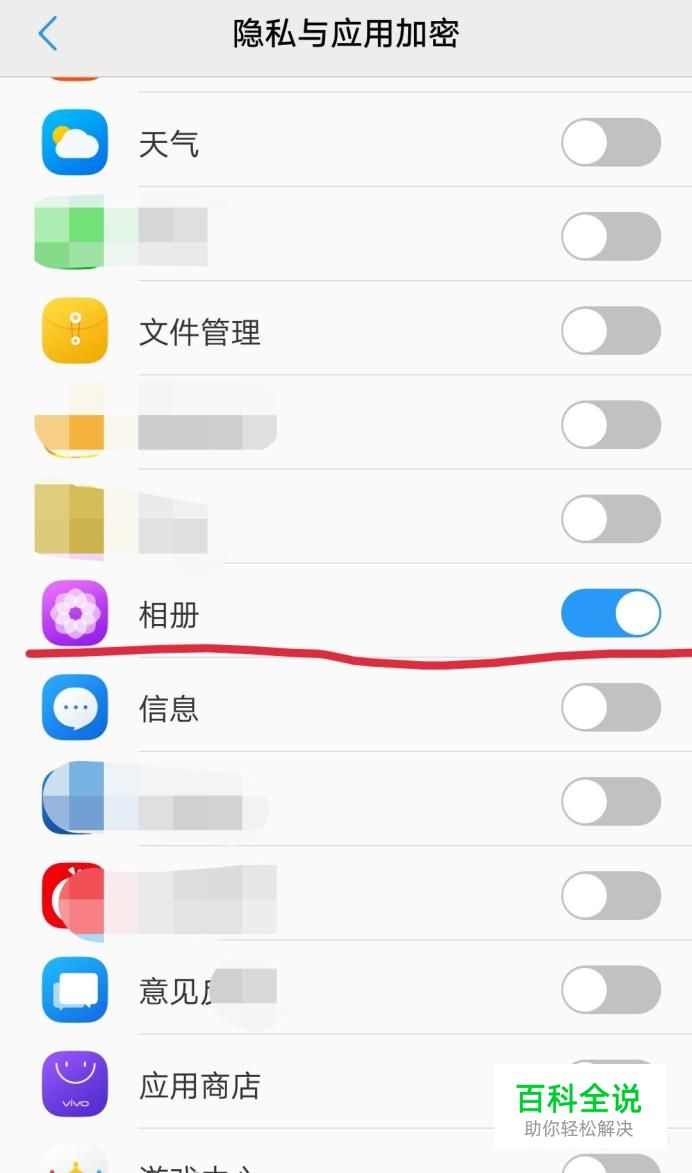The image size is (692, 1173).
Task: Enable encryption for 天气
Action: coord(610,142)
